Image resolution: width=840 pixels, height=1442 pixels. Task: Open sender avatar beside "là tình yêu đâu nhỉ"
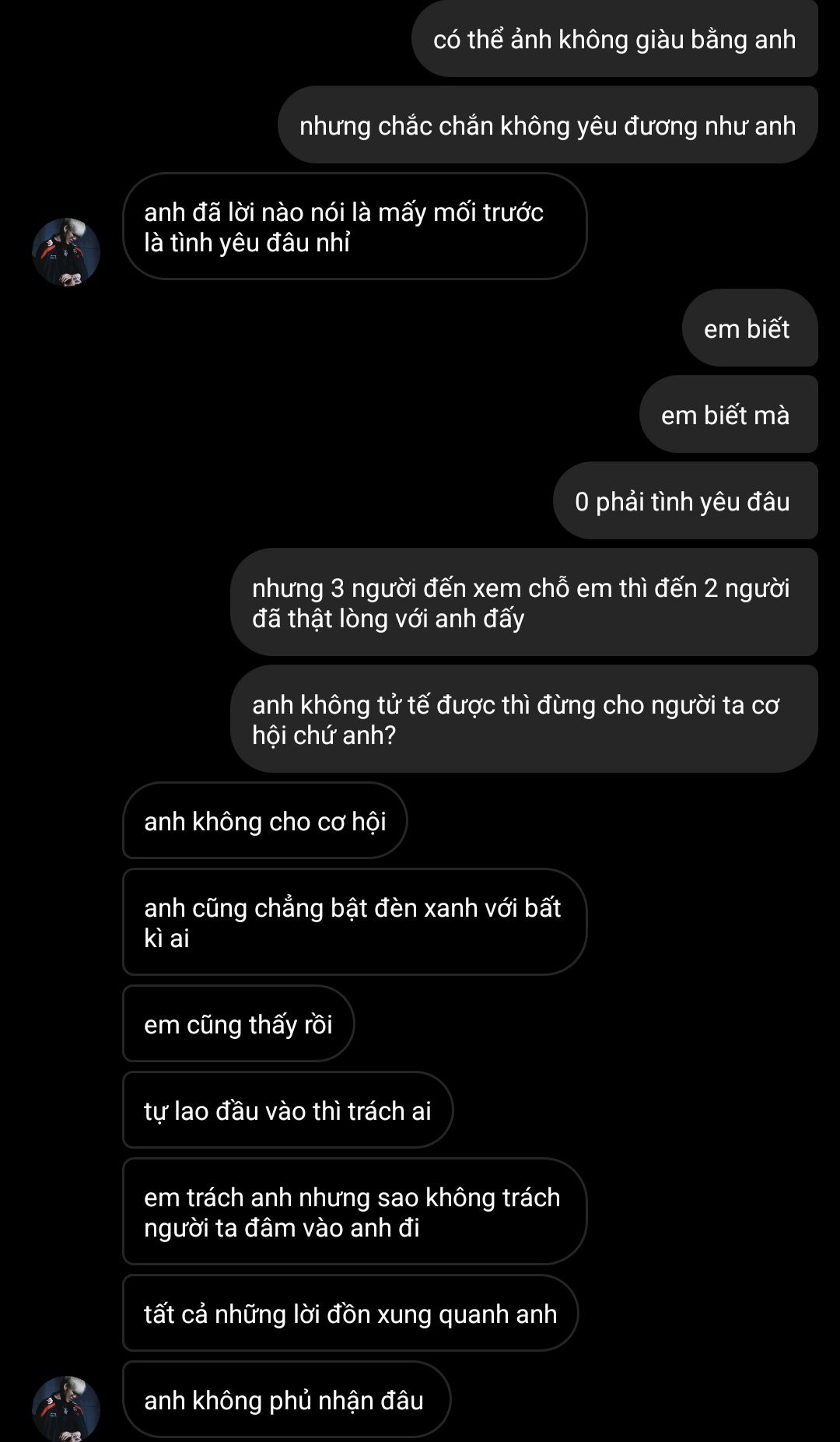click(66, 251)
